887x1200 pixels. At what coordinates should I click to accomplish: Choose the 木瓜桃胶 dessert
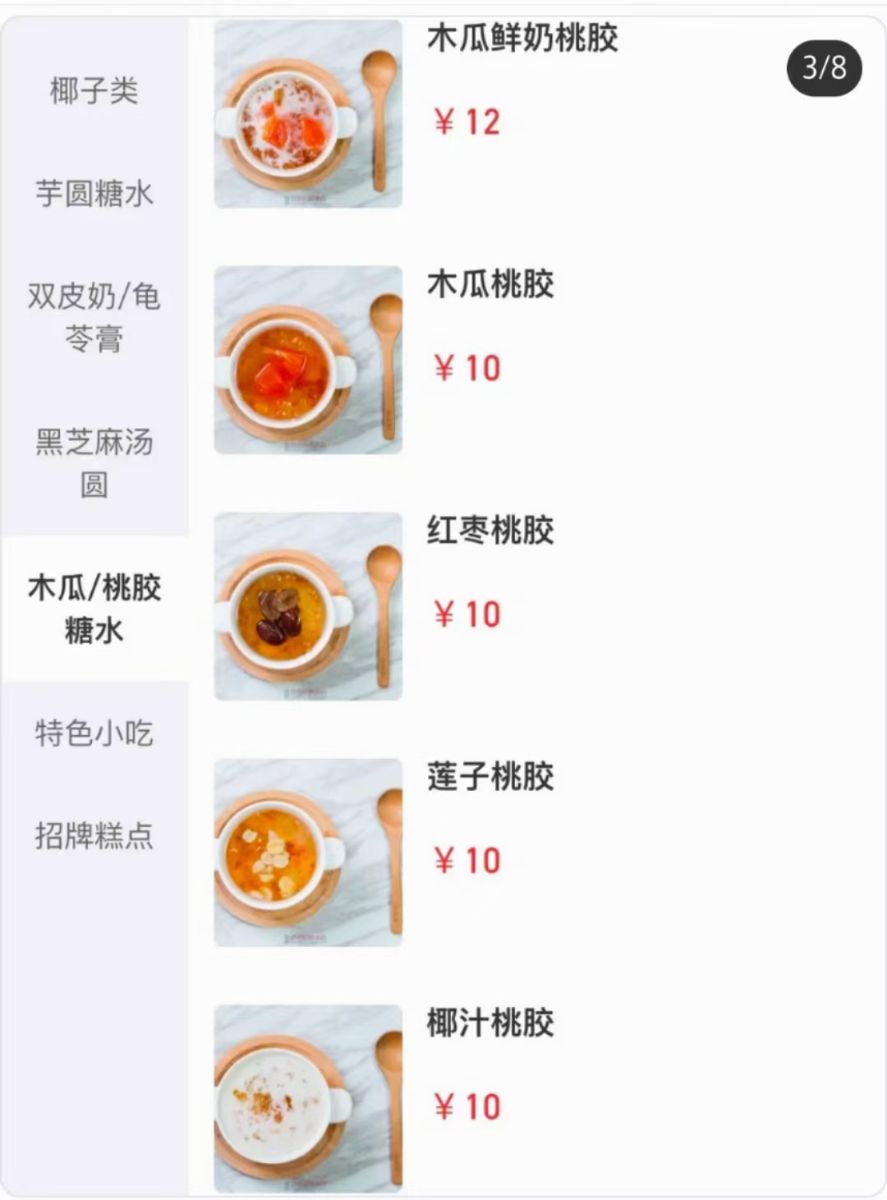[490, 285]
